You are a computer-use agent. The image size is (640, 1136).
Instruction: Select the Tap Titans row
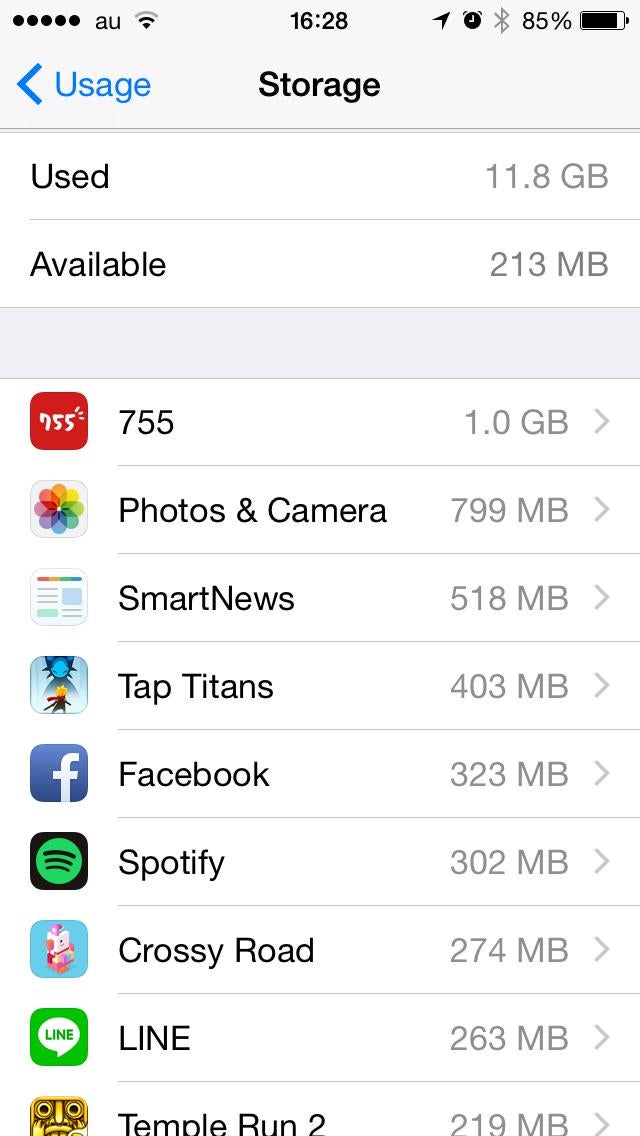[x=320, y=686]
